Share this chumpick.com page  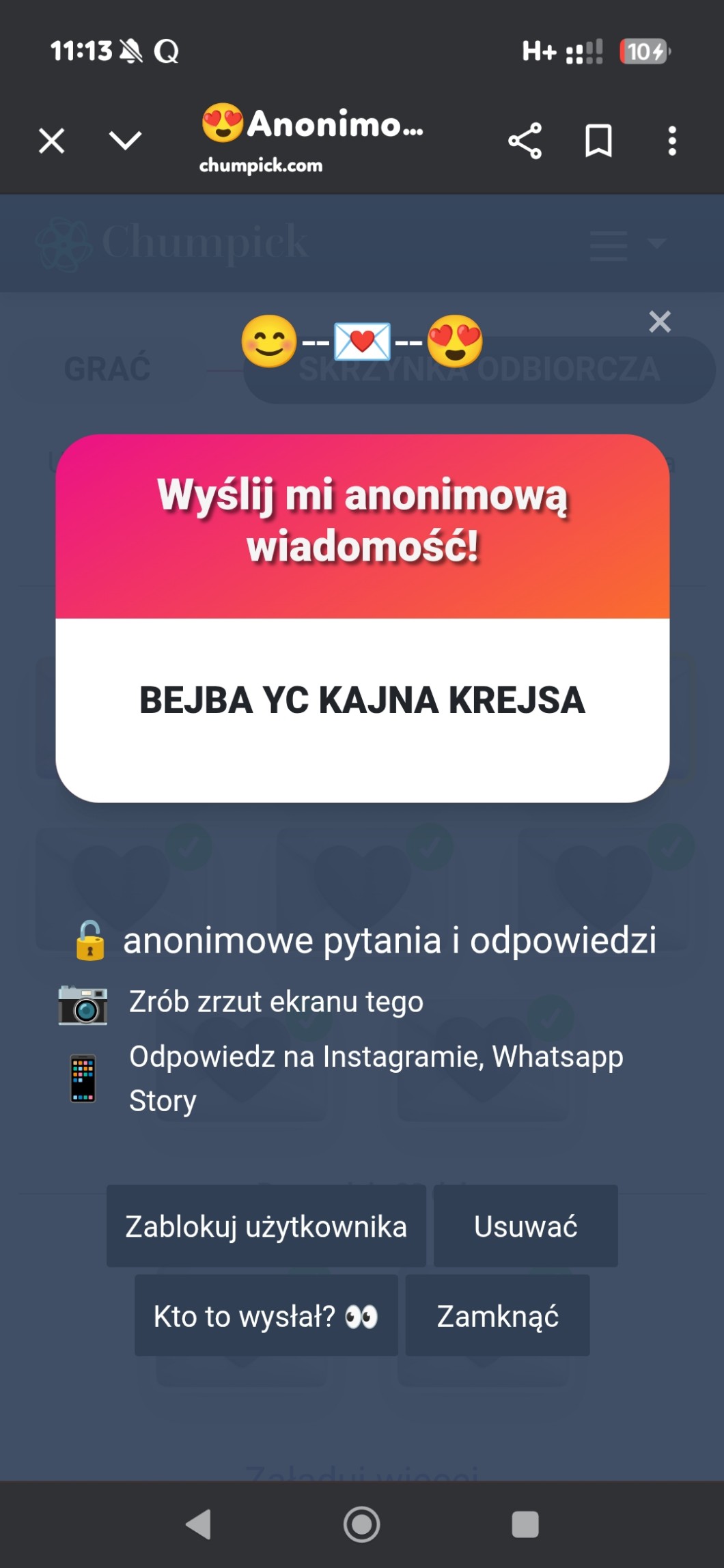tap(525, 141)
